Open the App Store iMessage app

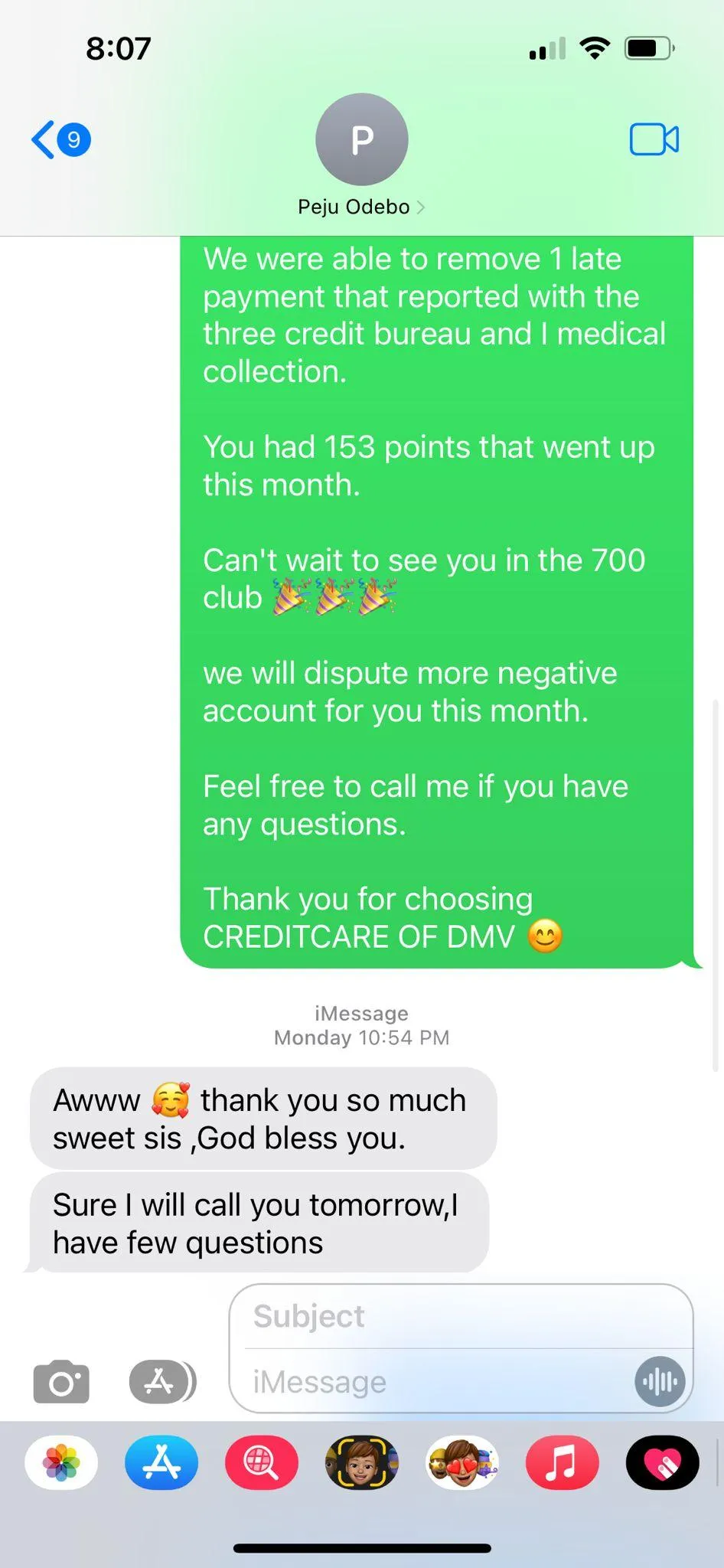tap(161, 1463)
